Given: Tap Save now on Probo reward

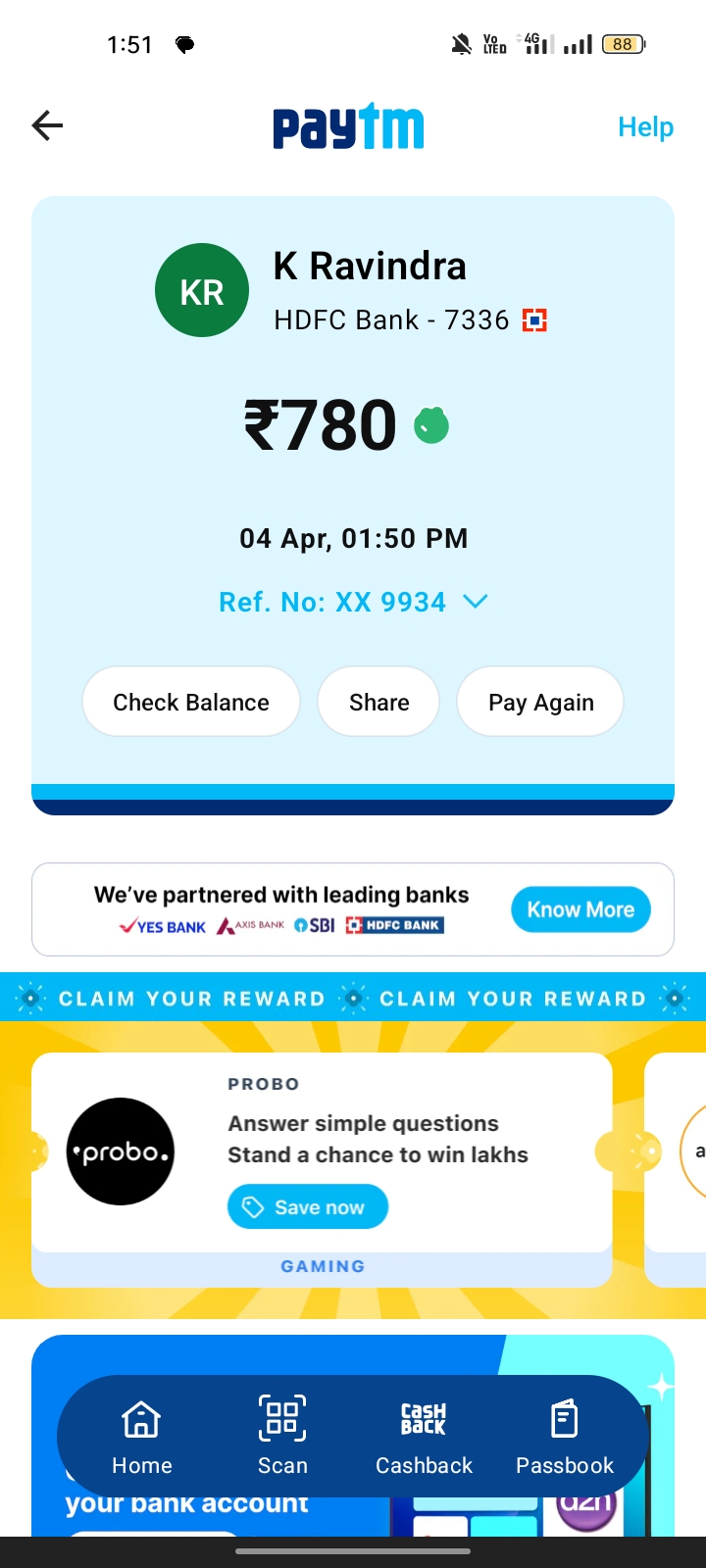Looking at the screenshot, I should [308, 1207].
